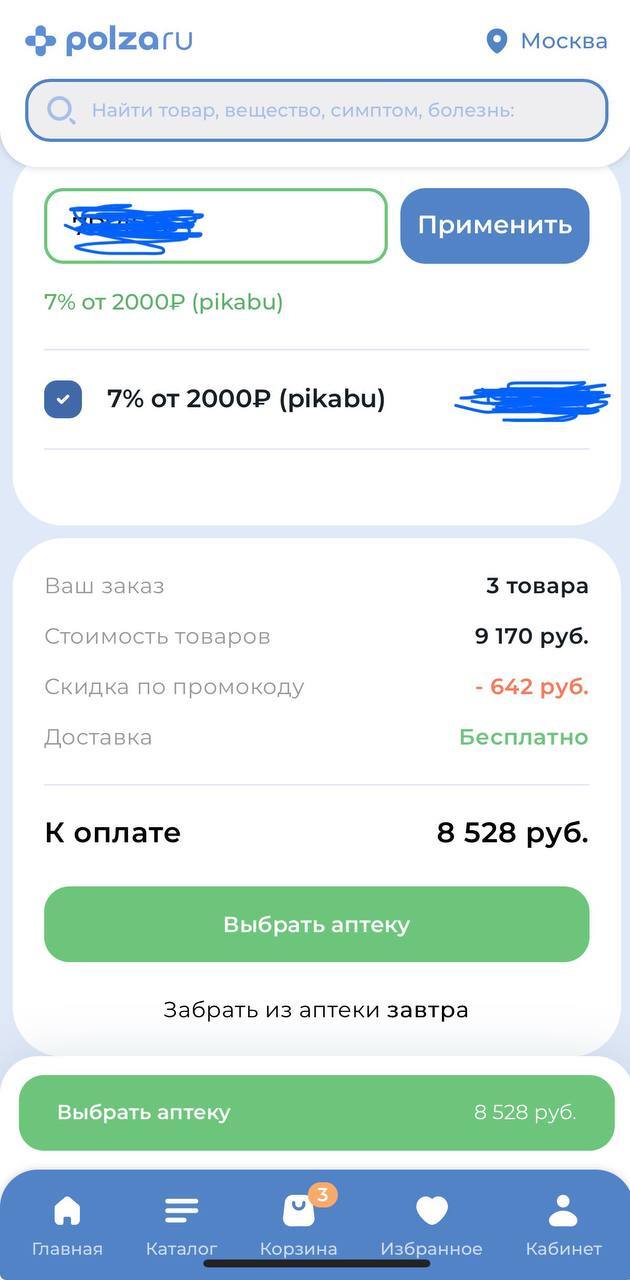Tap the sticky Выбрать аптеку 8 528 руб. bar

316,1112
